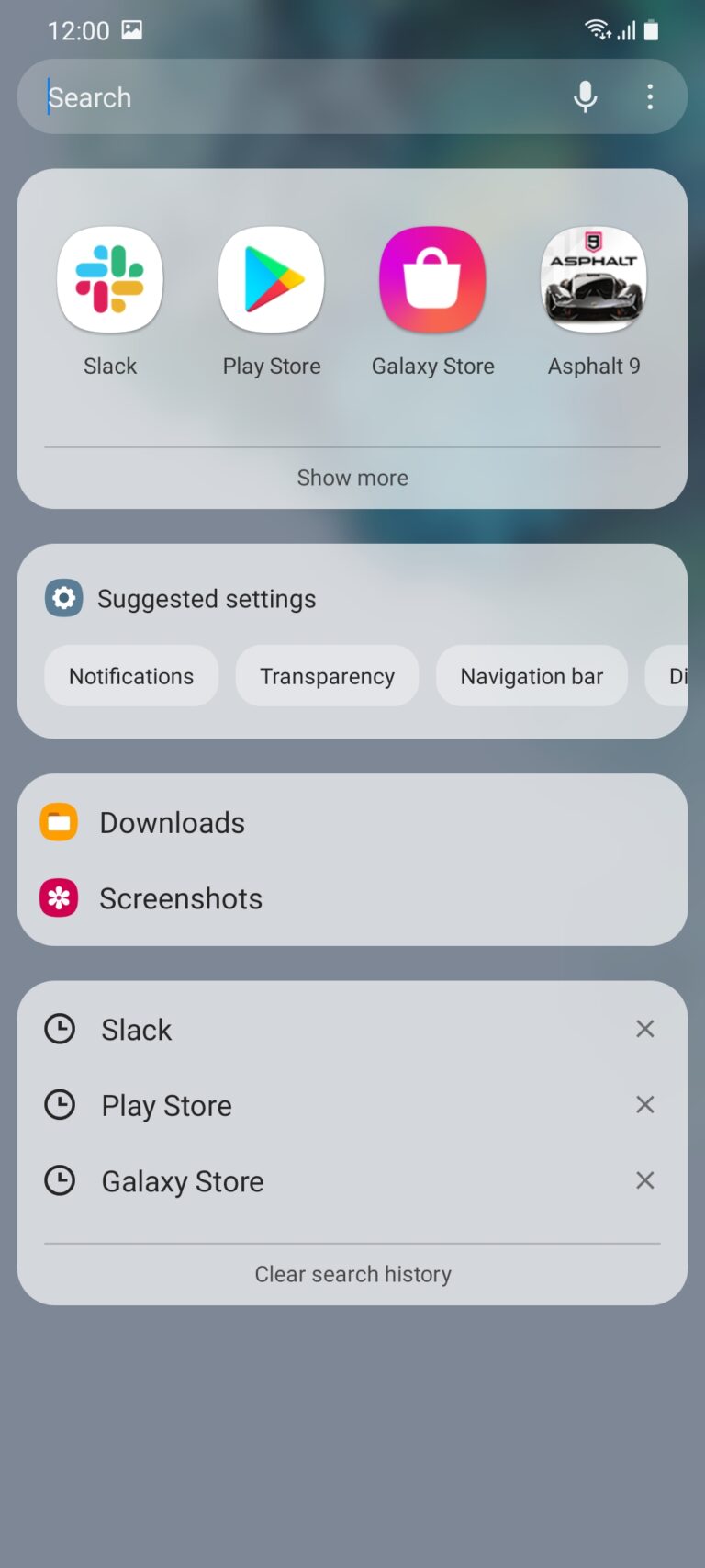Tap the clock icon beside Slack history

pos(60,1029)
